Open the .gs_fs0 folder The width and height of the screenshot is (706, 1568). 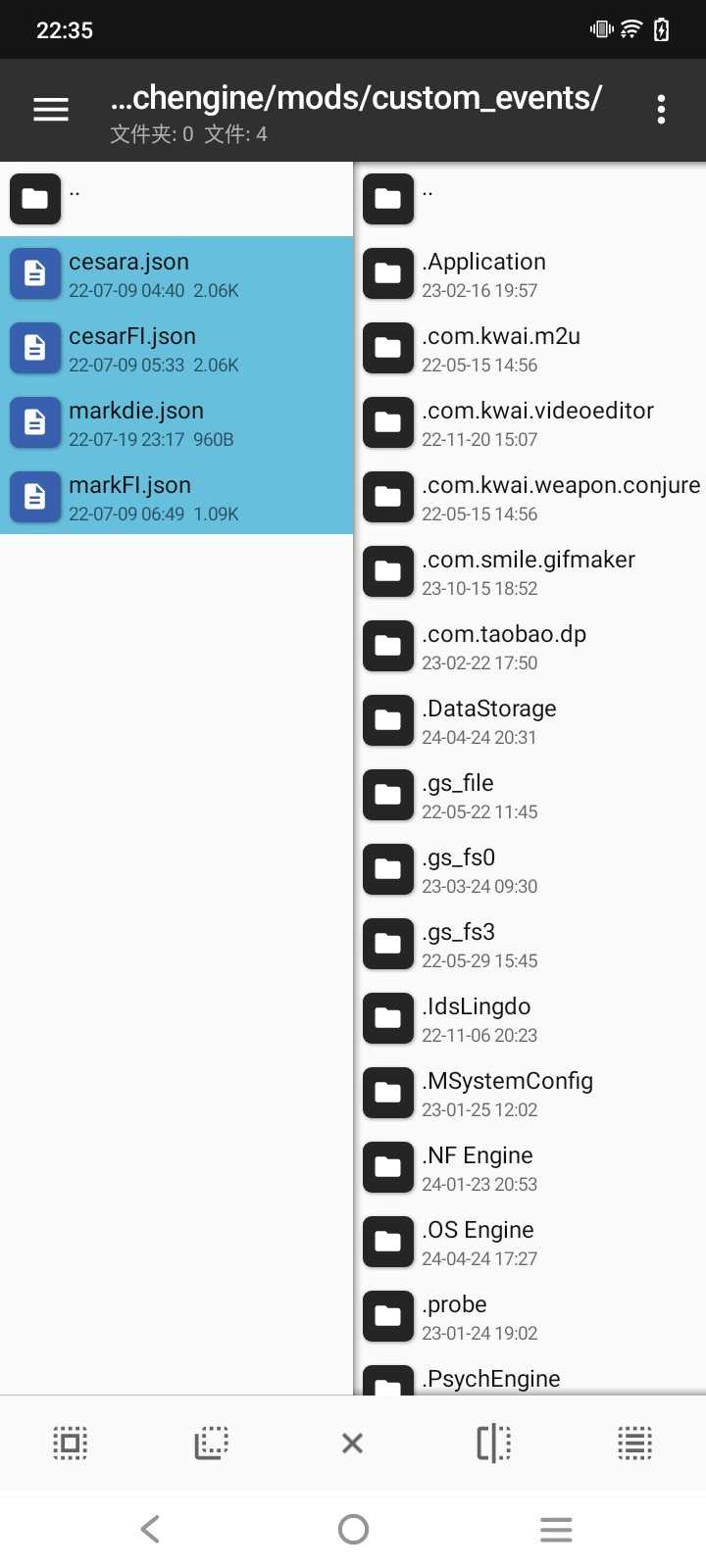[529, 870]
